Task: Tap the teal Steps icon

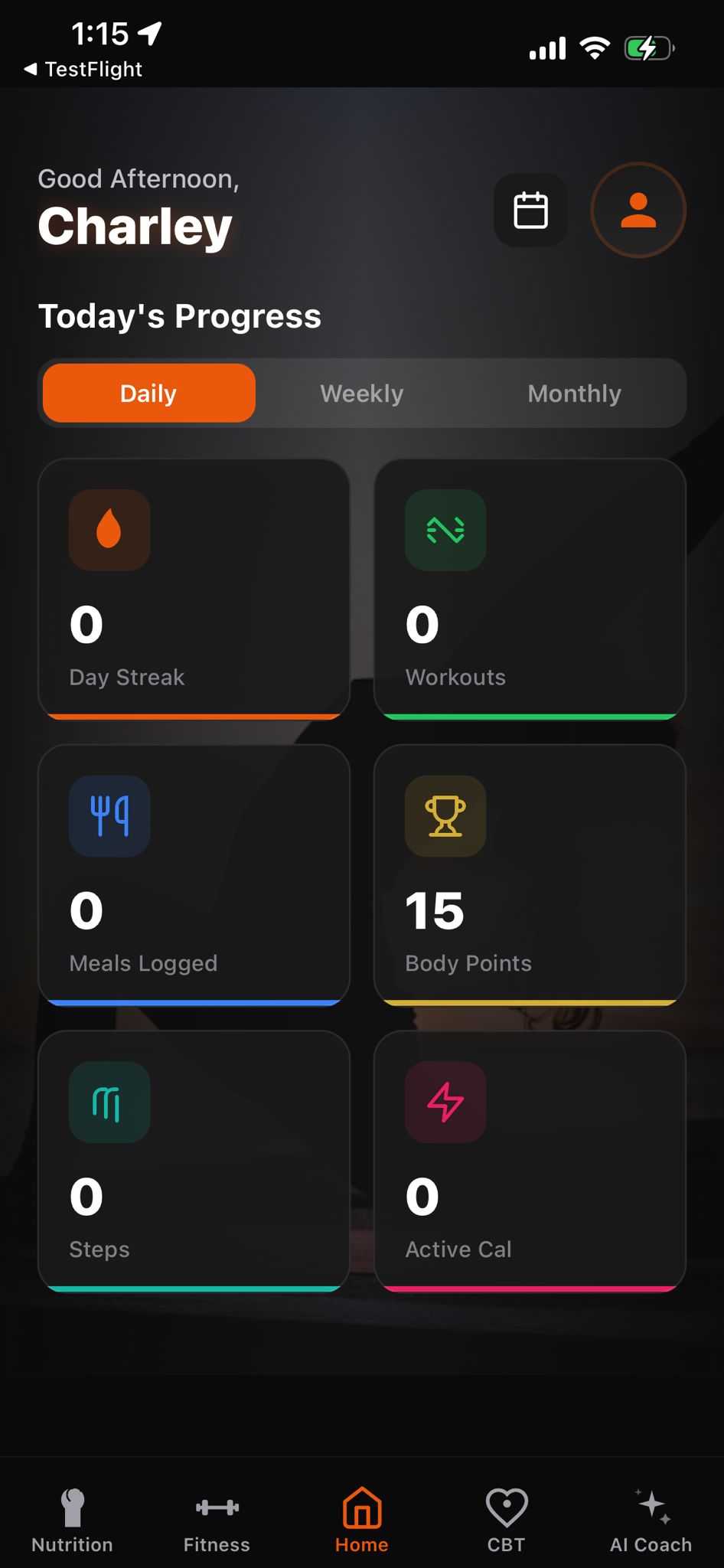Action: 109,1102
